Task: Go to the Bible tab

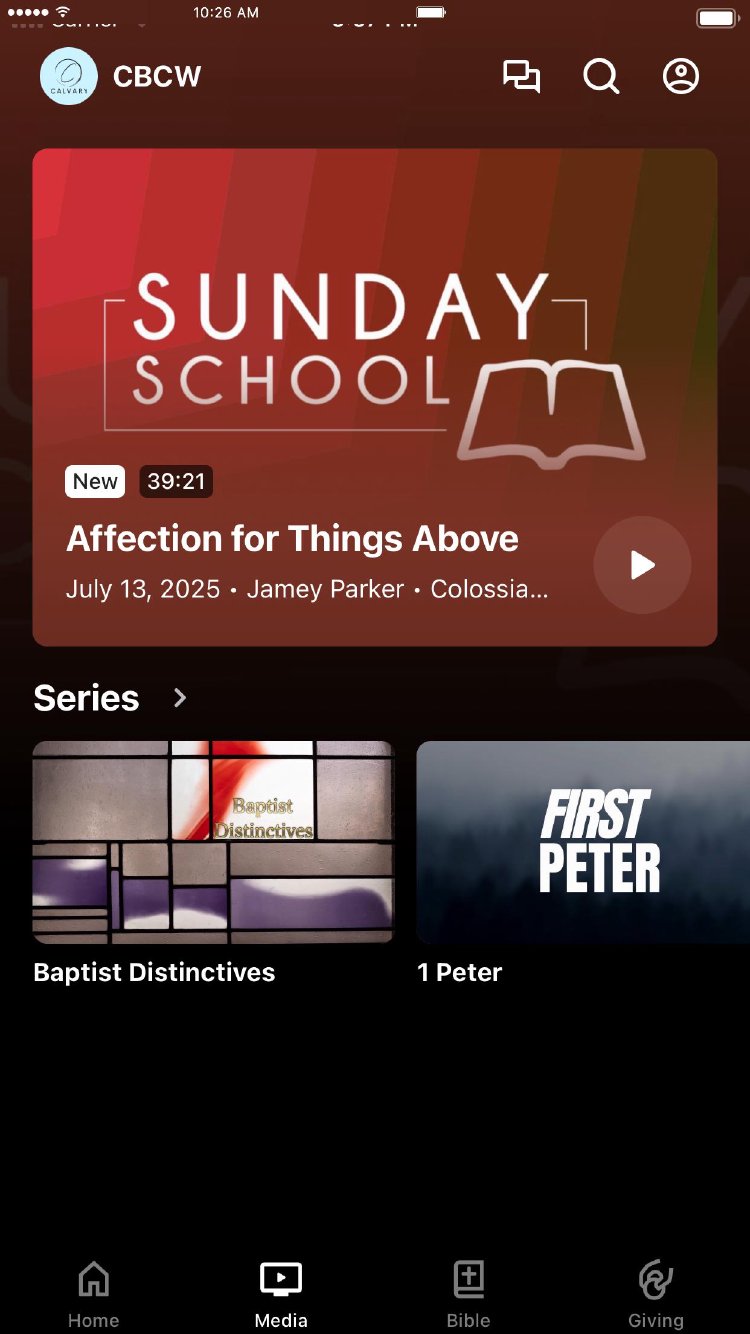Action: point(468,1294)
